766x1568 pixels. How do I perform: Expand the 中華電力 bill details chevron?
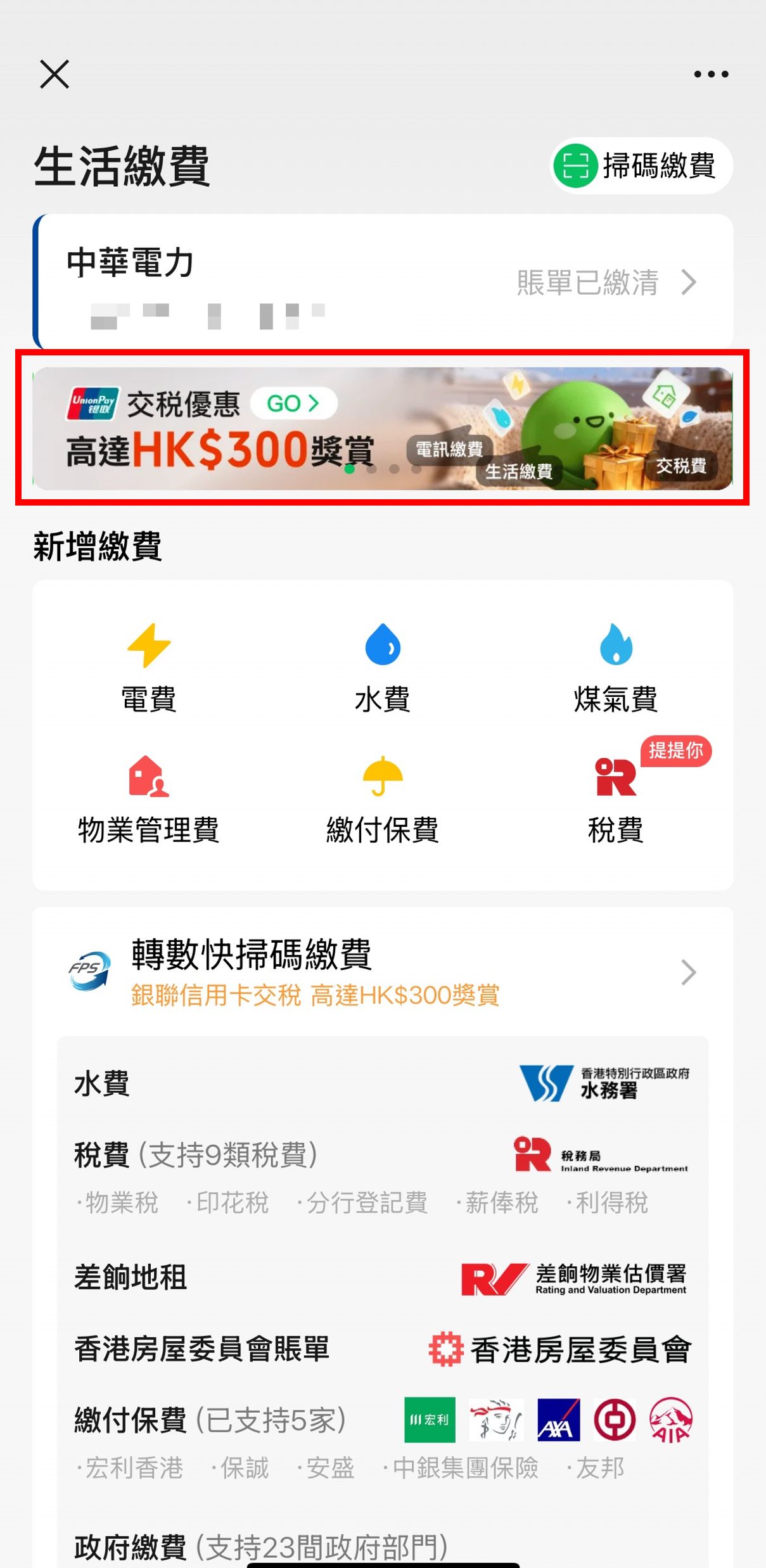coord(688,283)
